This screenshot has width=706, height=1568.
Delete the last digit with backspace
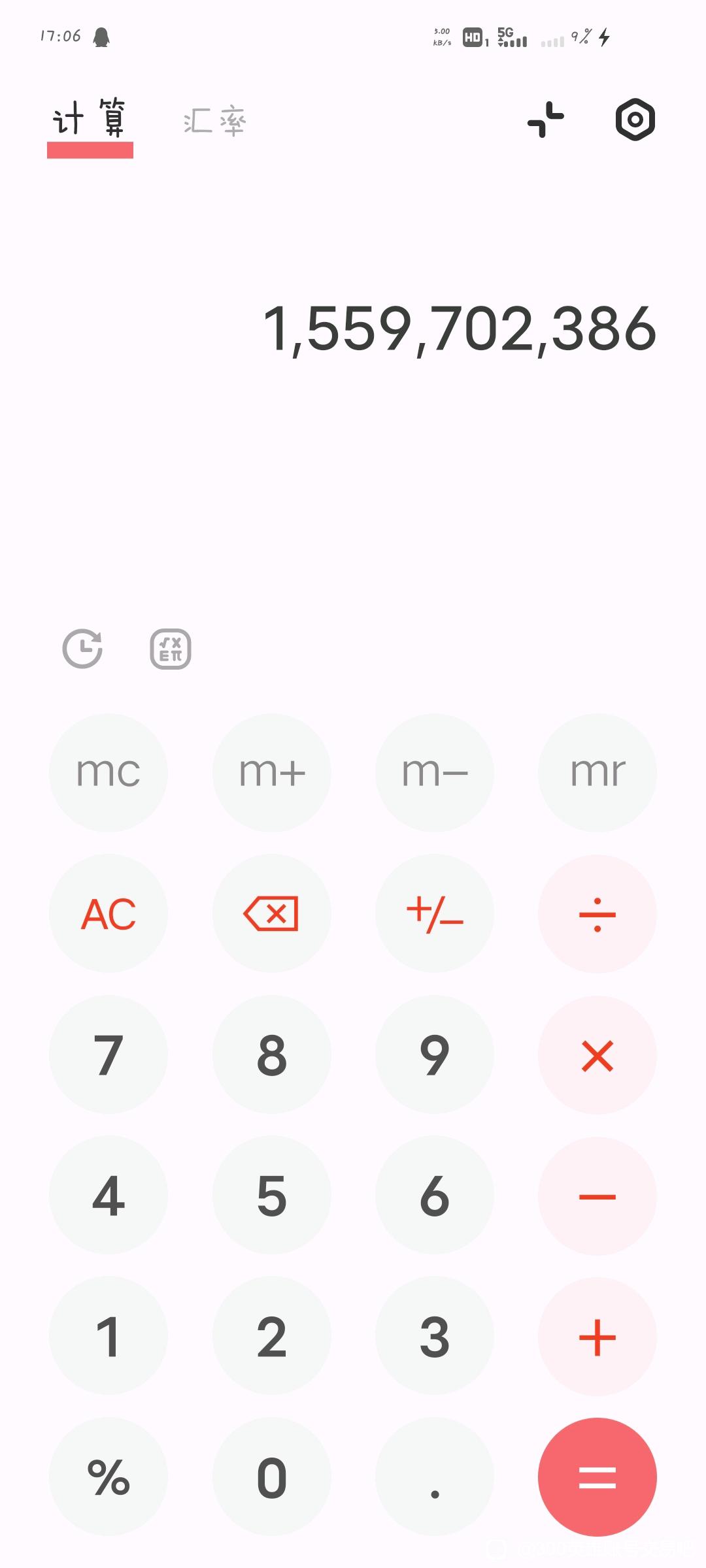pyautogui.click(x=272, y=913)
